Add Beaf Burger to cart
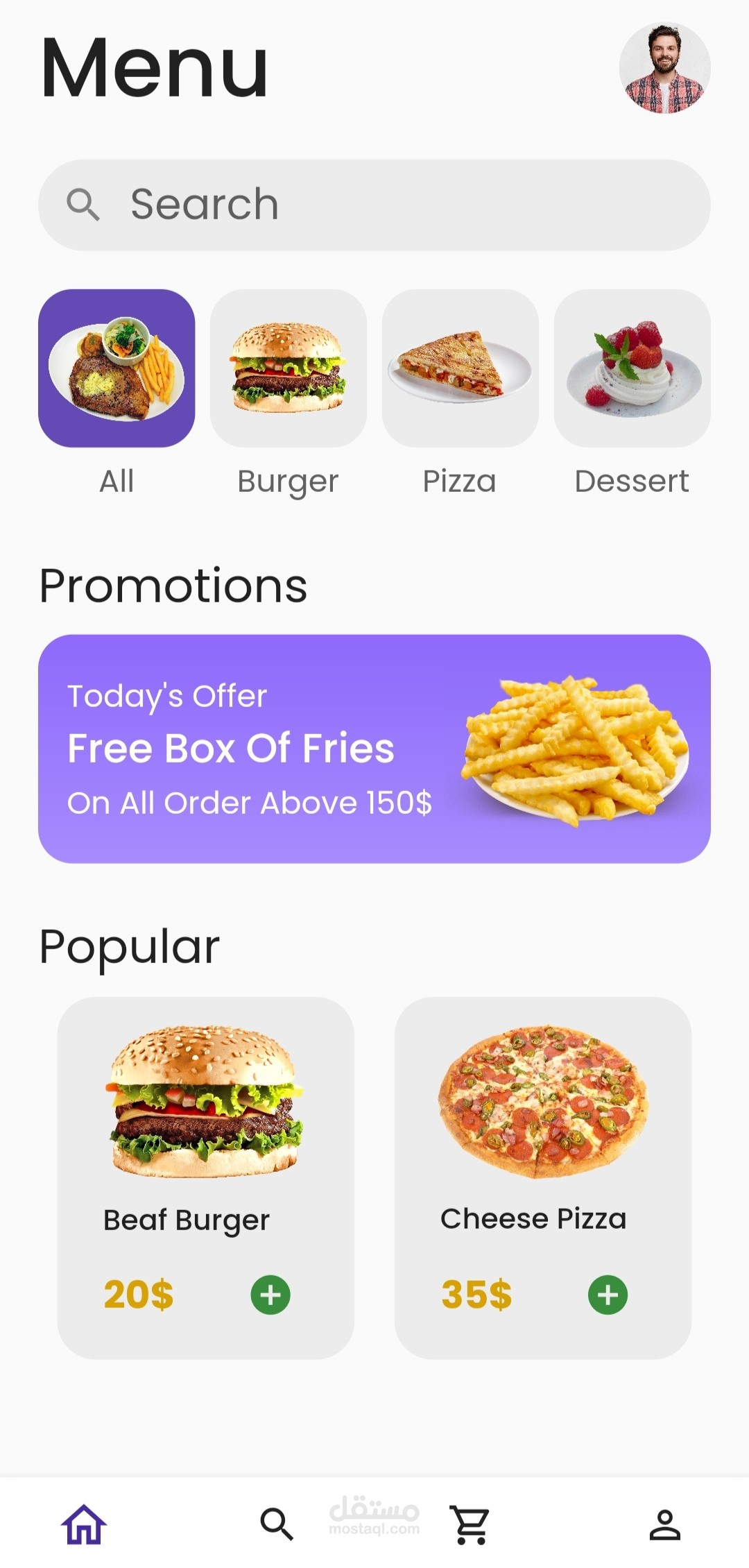Image resolution: width=749 pixels, height=1568 pixels. 270,1295
